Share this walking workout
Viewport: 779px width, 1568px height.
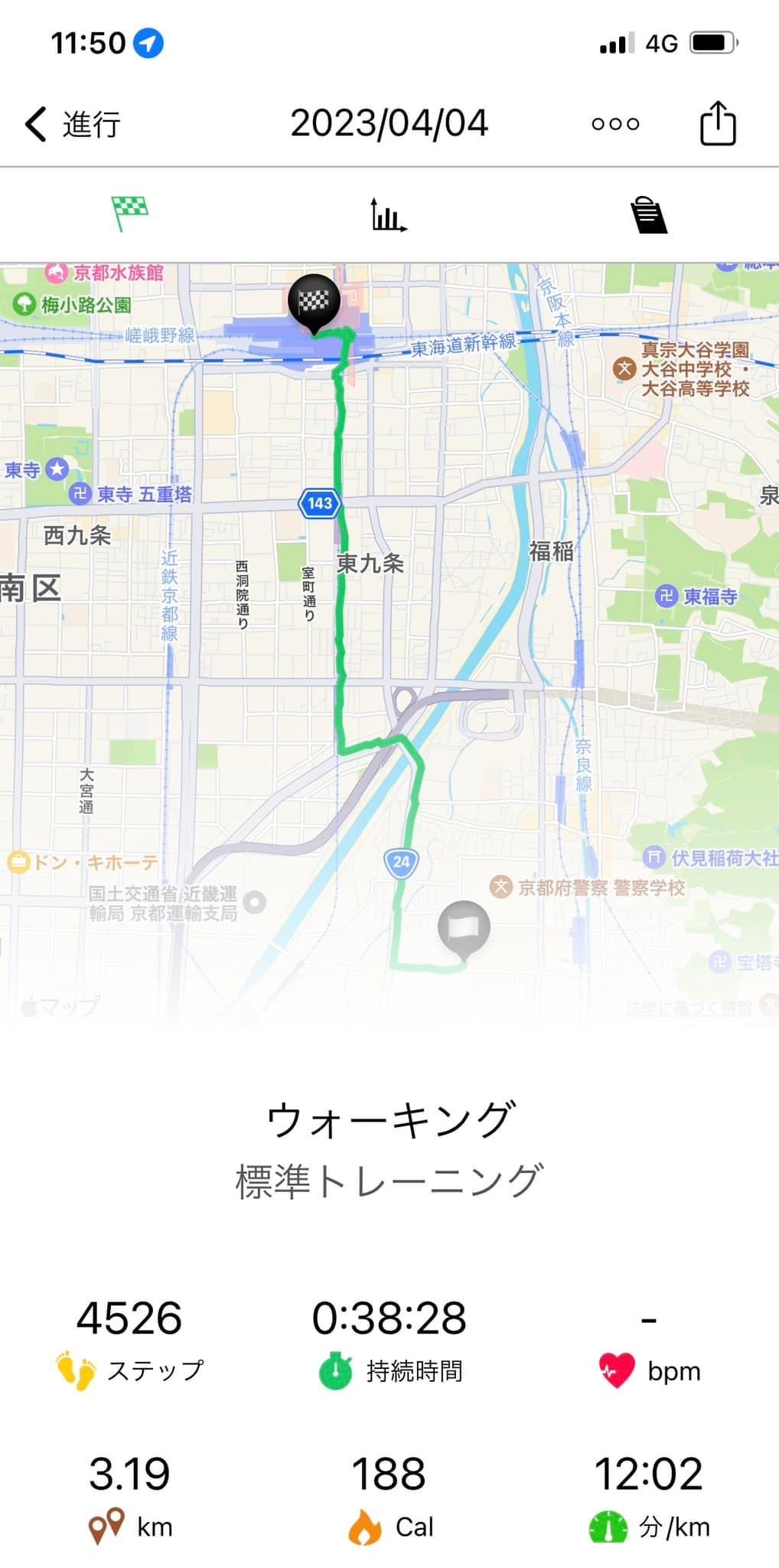[x=718, y=122]
